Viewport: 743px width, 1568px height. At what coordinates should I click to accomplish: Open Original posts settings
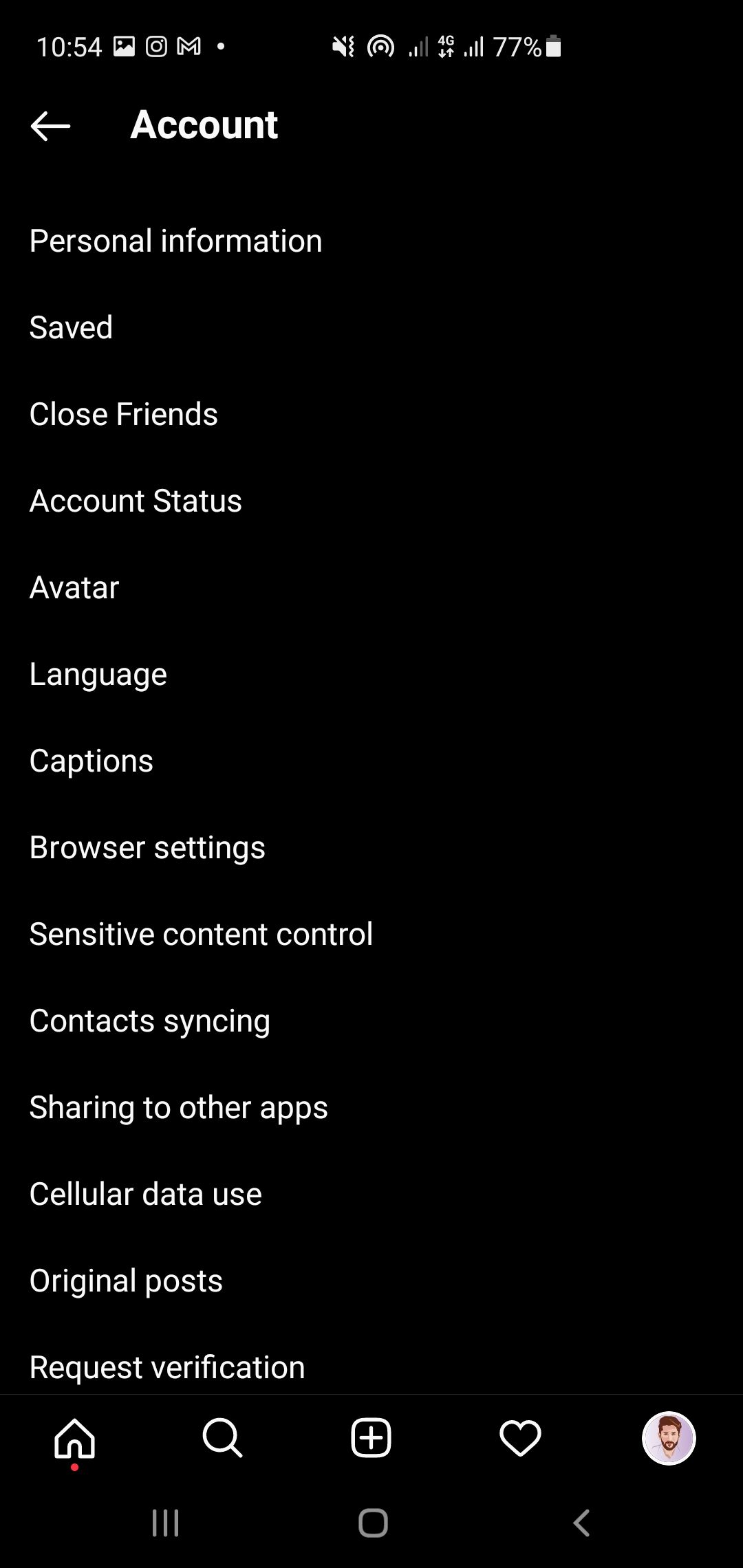pos(126,1281)
